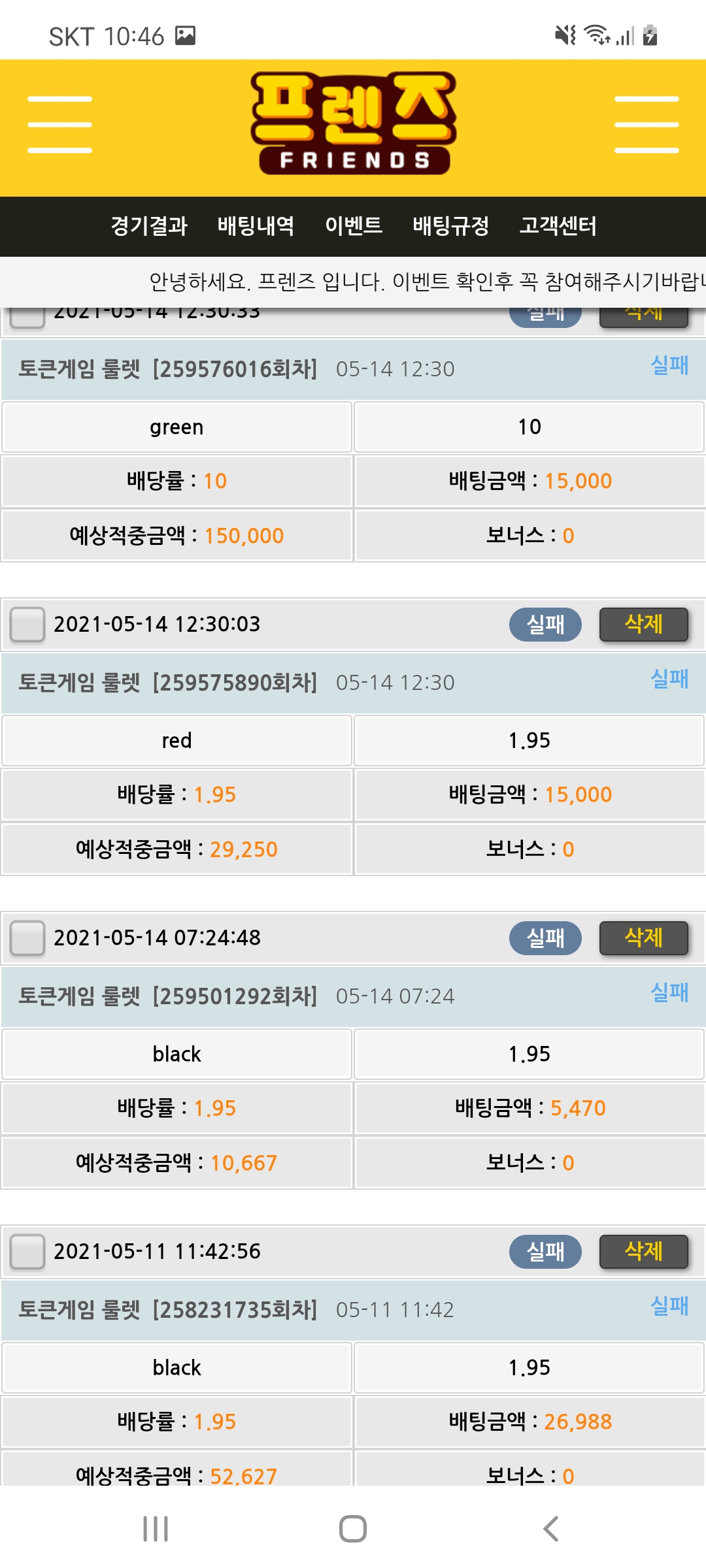Open the right hamburger menu
706x1568 pixels.
tap(646, 125)
